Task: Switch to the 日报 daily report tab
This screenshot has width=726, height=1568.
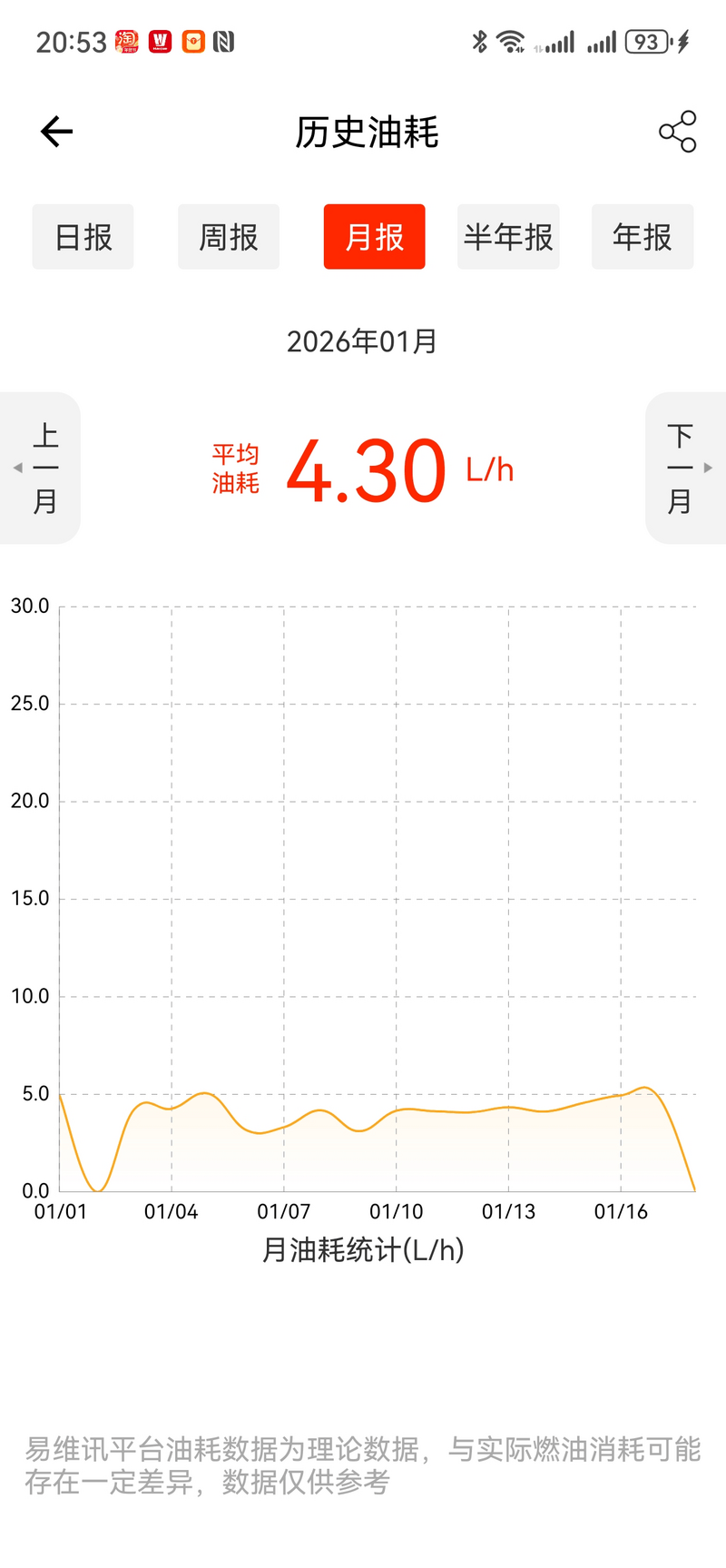Action: pyautogui.click(x=83, y=237)
